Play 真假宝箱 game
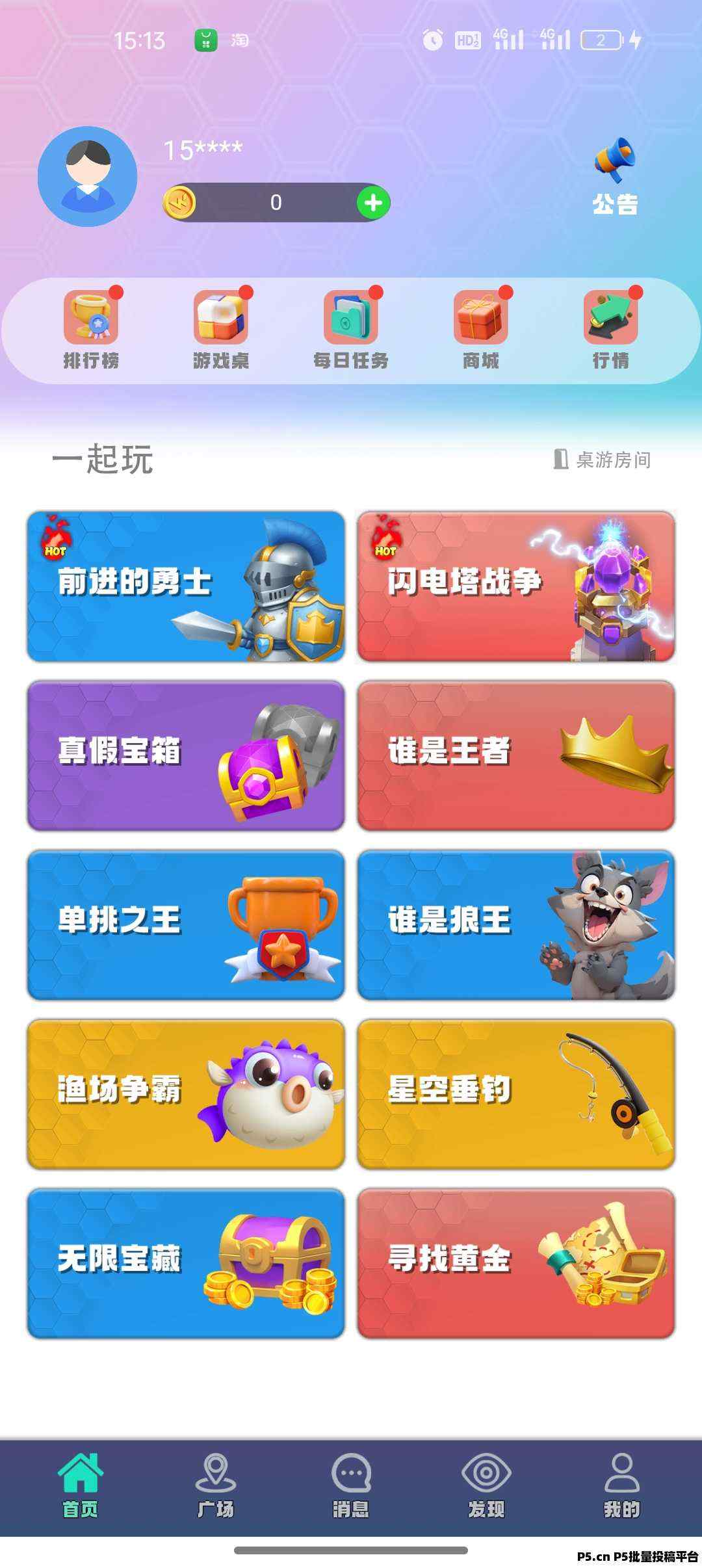 pos(186,755)
